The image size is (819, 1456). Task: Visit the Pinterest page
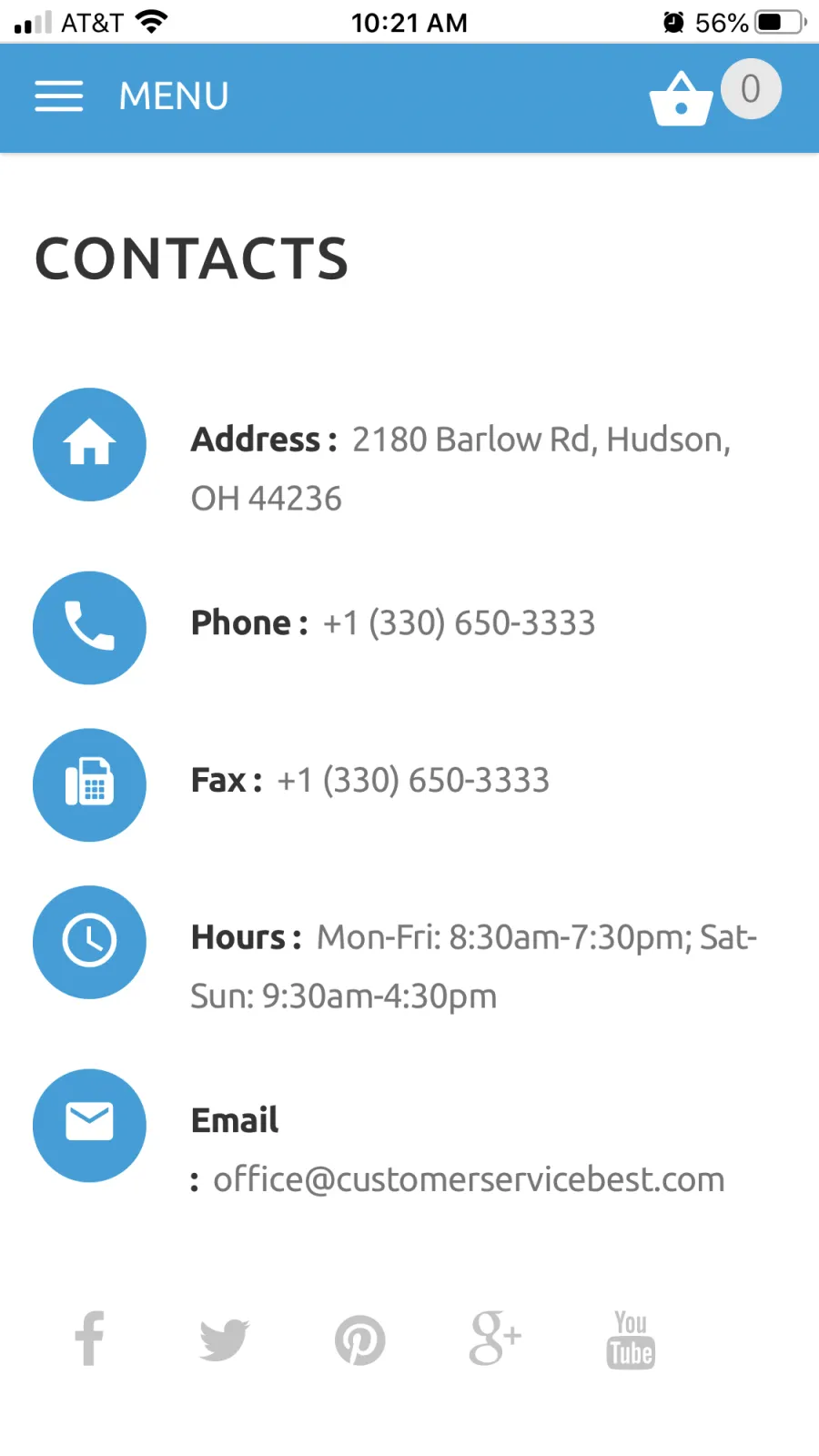pyautogui.click(x=359, y=1340)
